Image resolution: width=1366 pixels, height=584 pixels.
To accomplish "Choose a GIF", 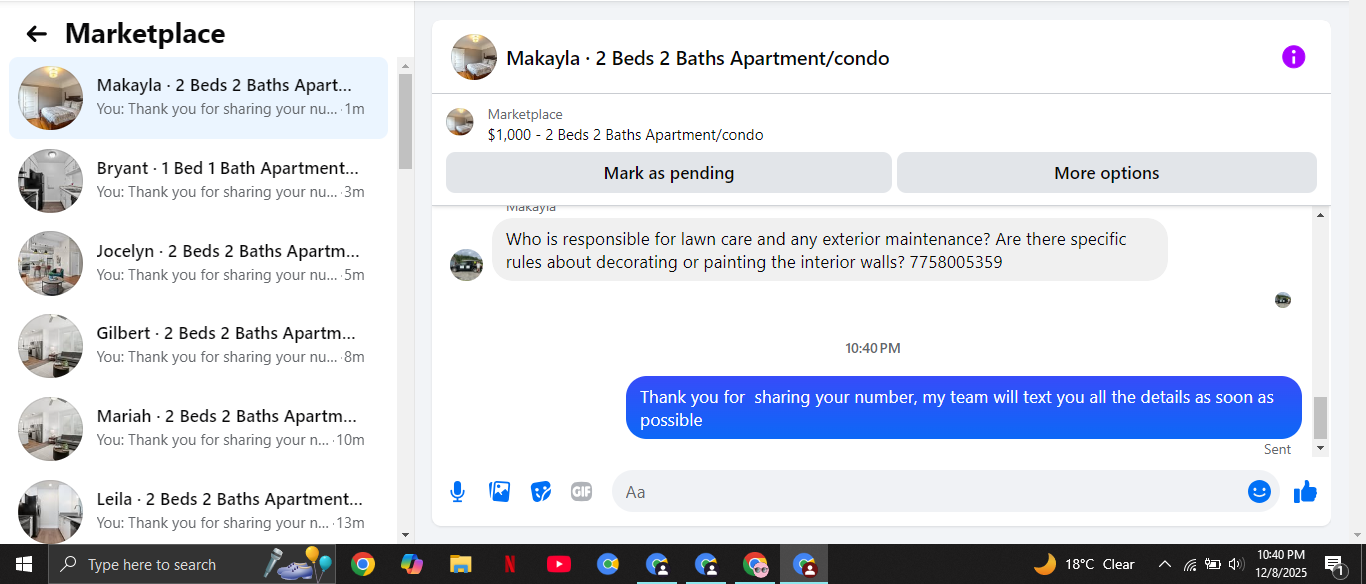I will point(581,491).
